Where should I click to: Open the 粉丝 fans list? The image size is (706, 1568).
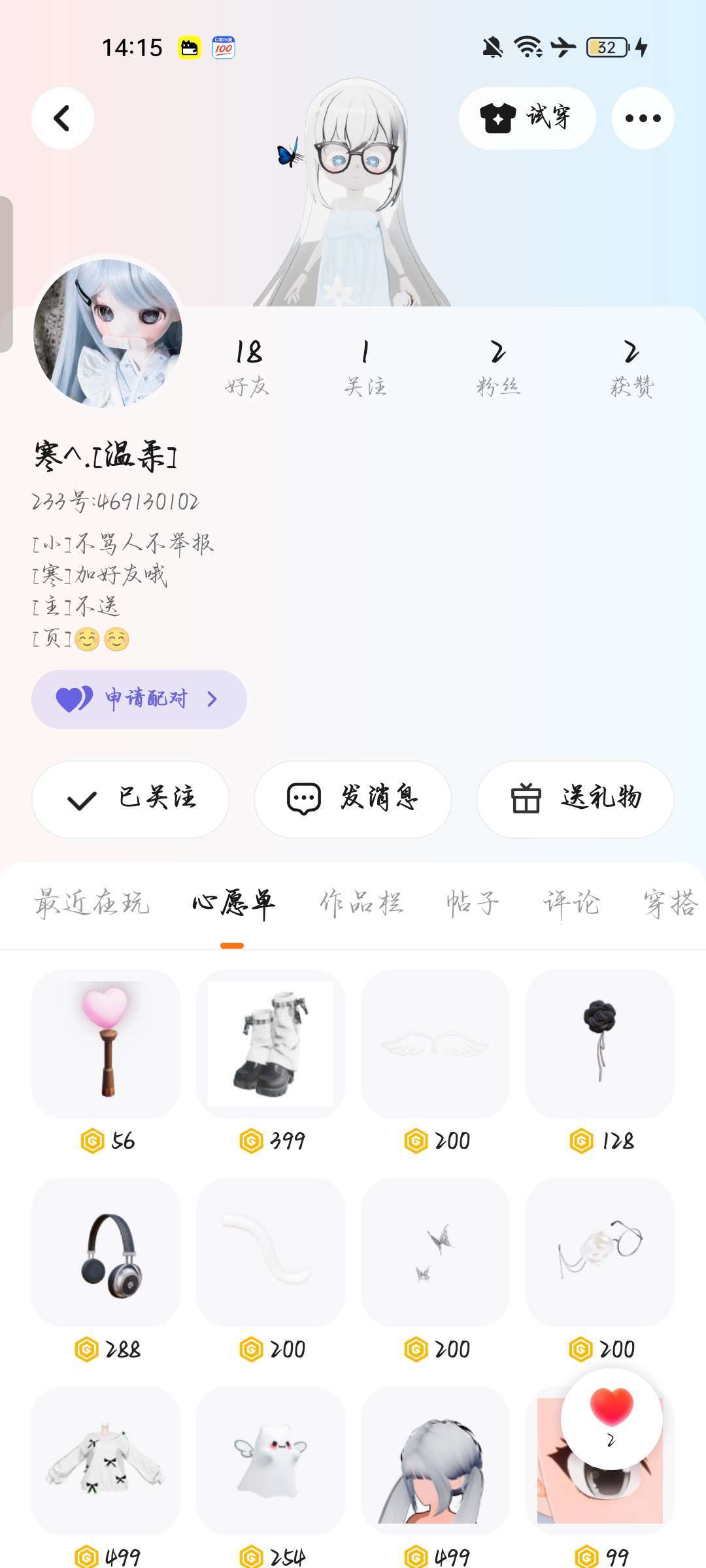point(498,367)
